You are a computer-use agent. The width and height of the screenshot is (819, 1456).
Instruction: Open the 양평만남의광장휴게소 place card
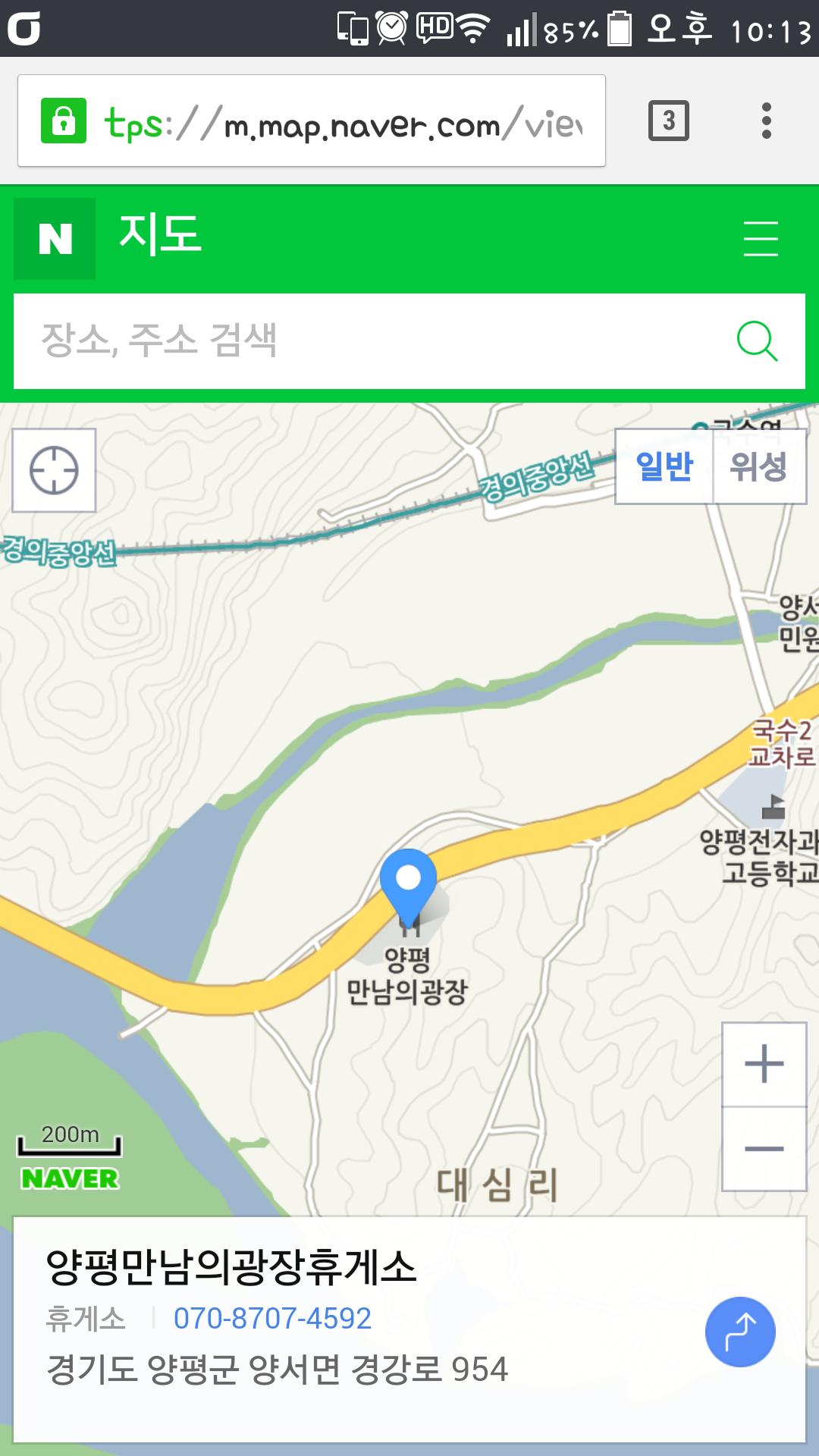(231, 1266)
